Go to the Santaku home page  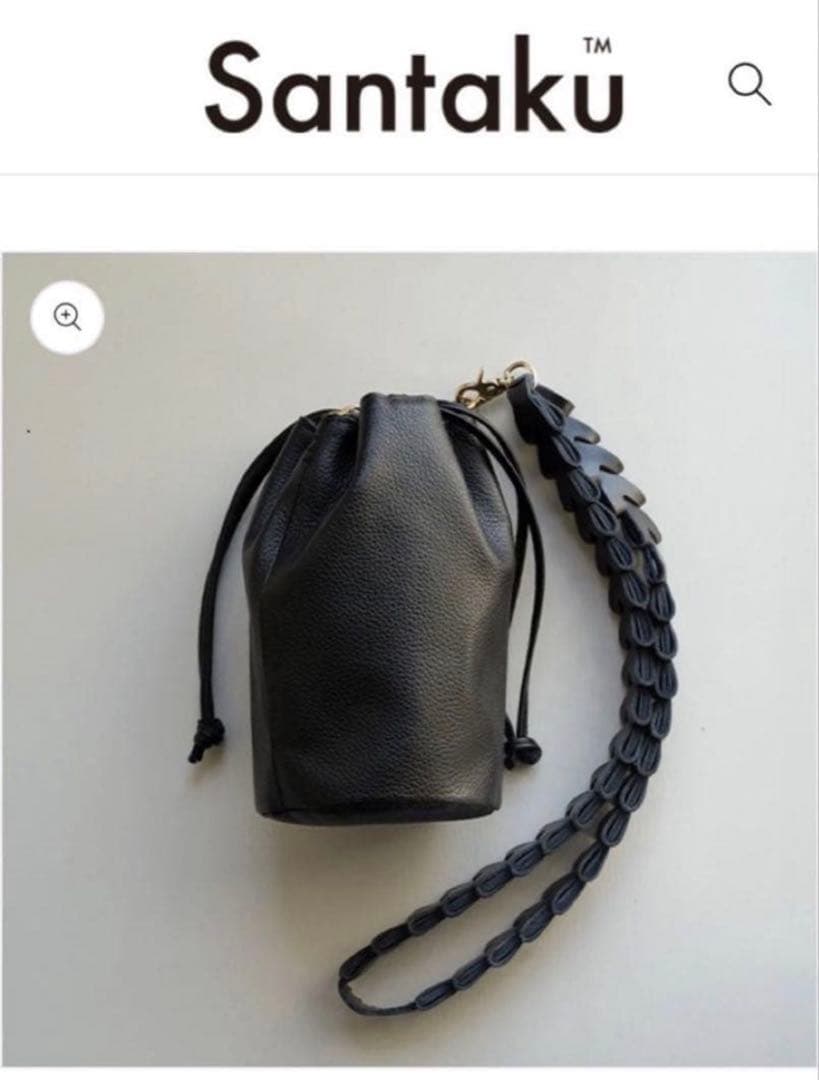click(414, 86)
